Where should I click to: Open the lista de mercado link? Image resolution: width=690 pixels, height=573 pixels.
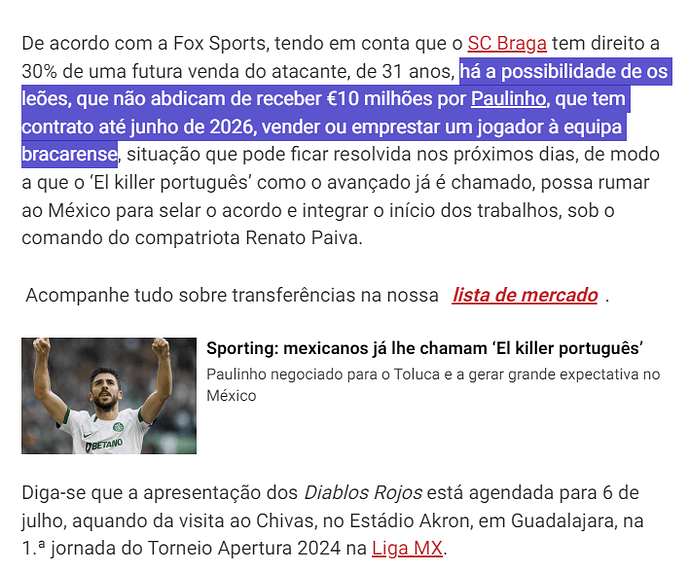point(525,295)
